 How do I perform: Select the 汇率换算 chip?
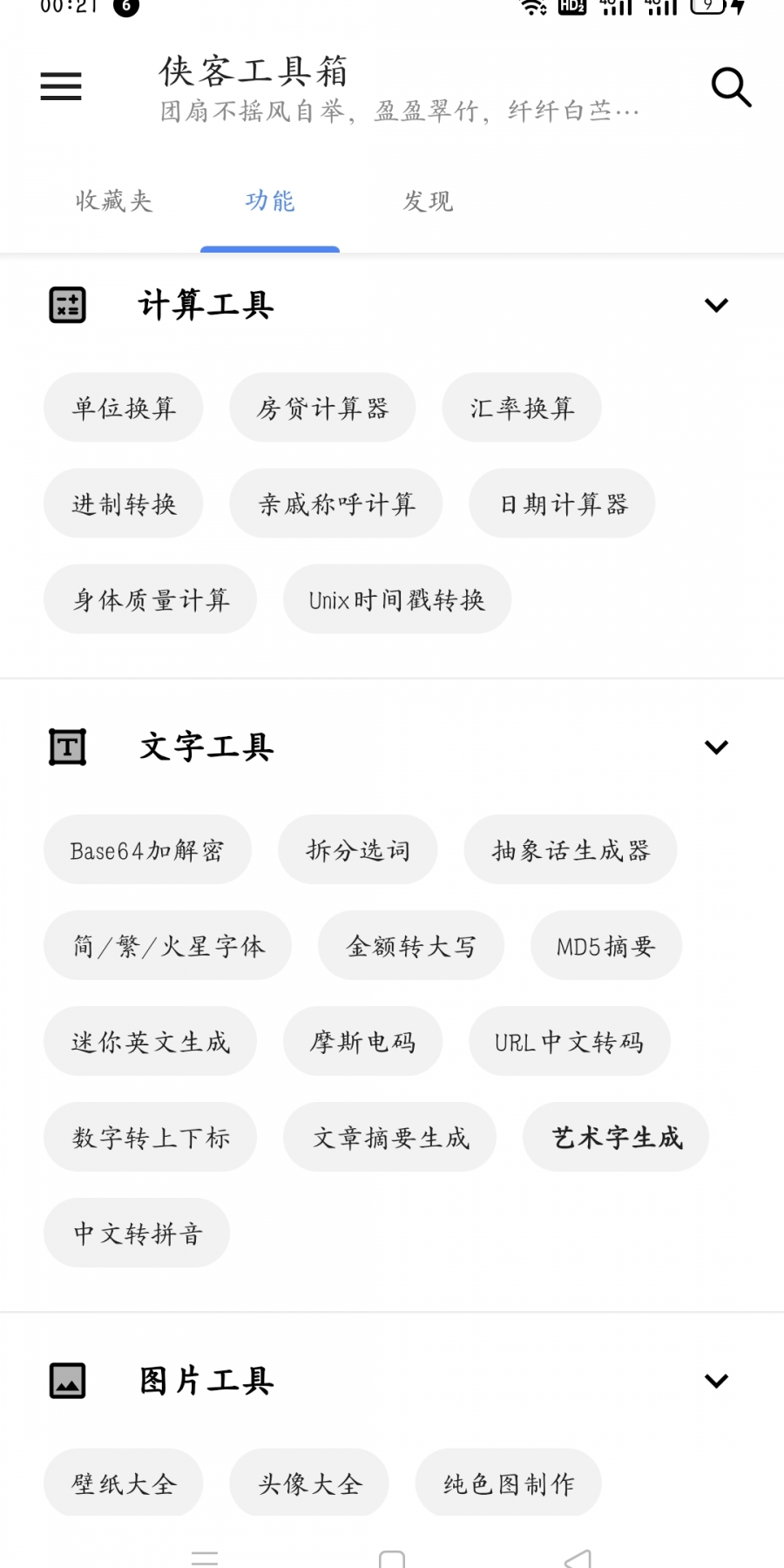(522, 408)
